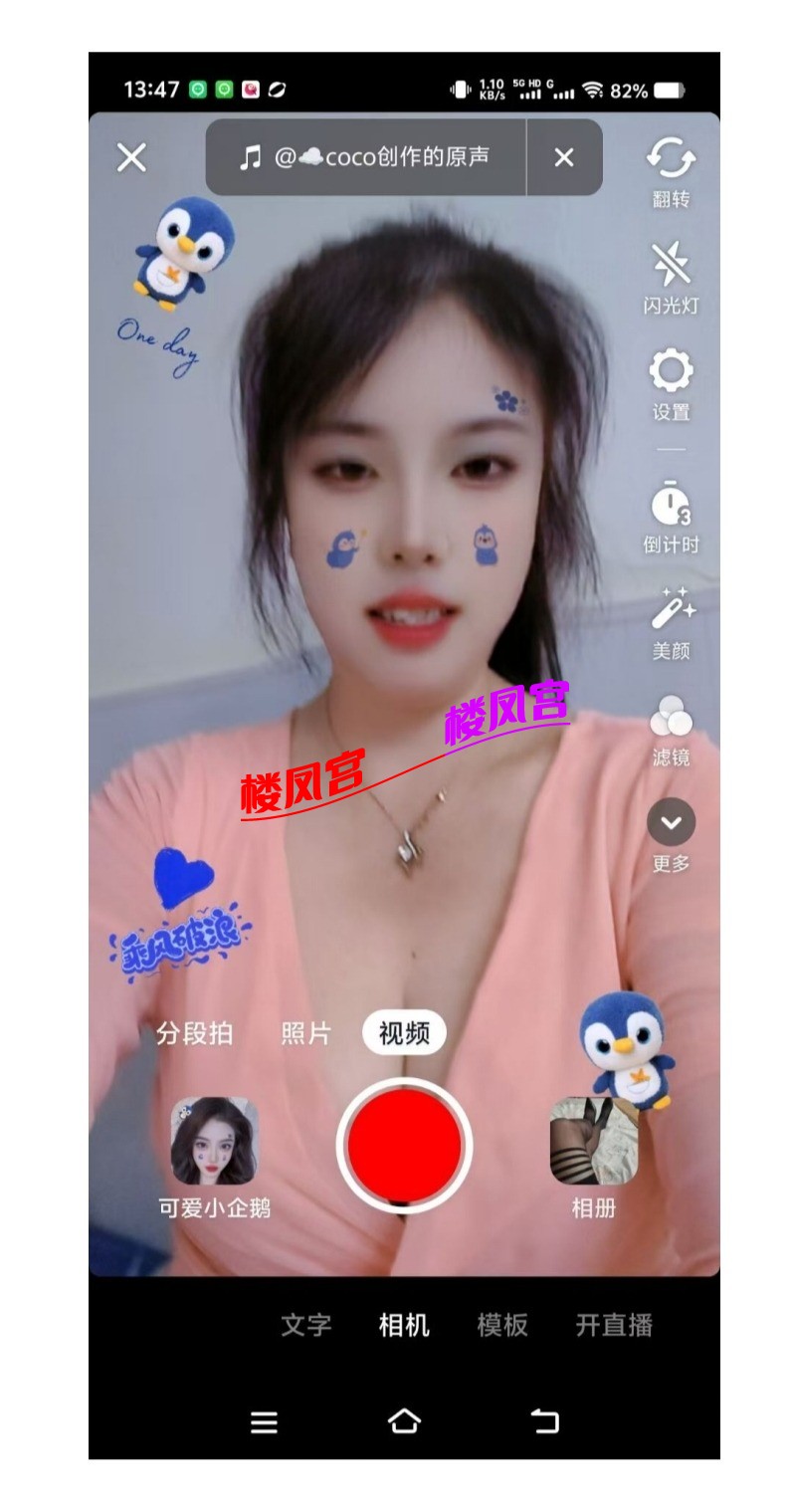Switch to the 模板 tab
The width and height of the screenshot is (790, 1512).
point(501,1325)
